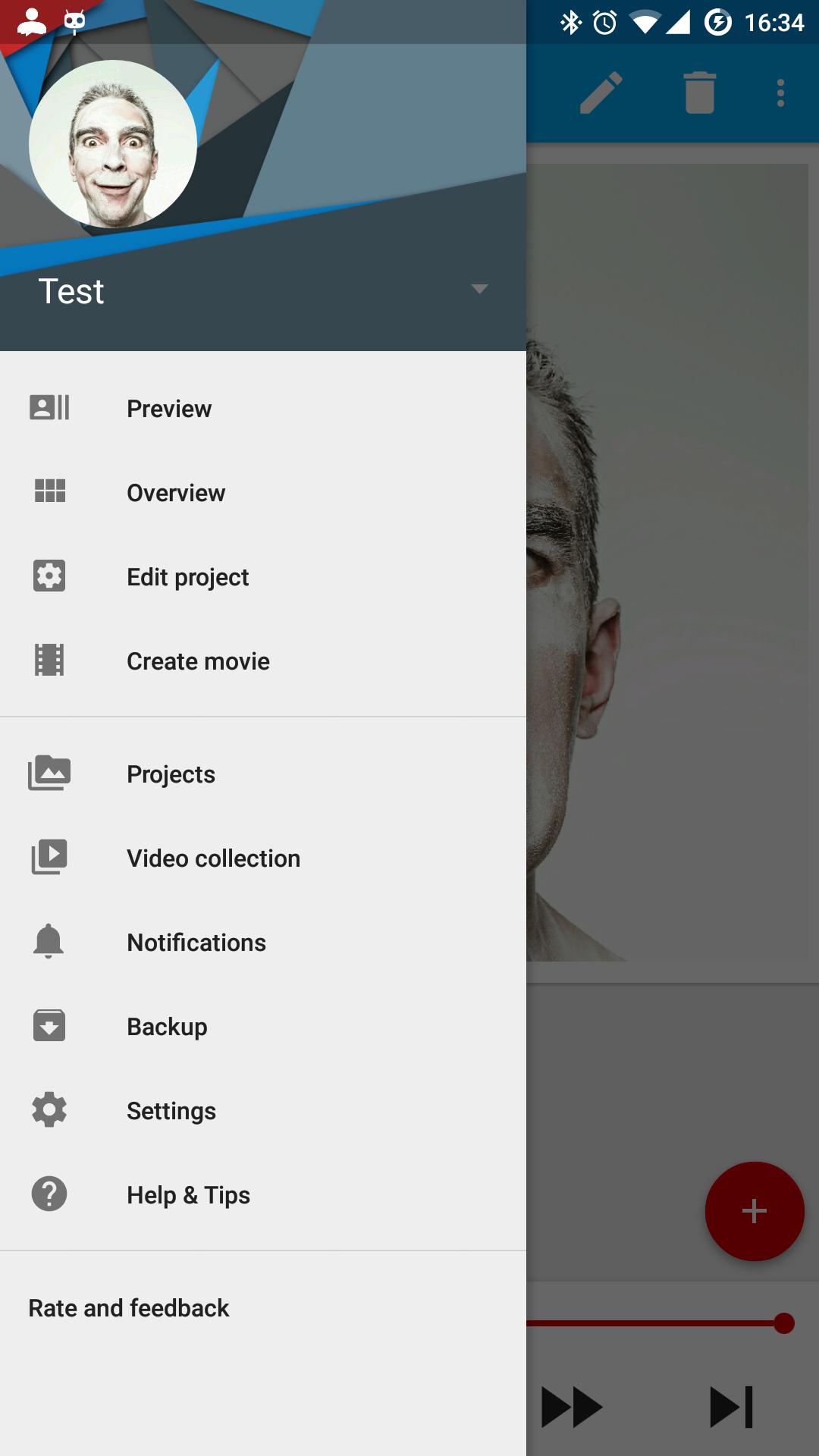
Task: Tap the profile picture in drawer header
Action: pyautogui.click(x=113, y=144)
